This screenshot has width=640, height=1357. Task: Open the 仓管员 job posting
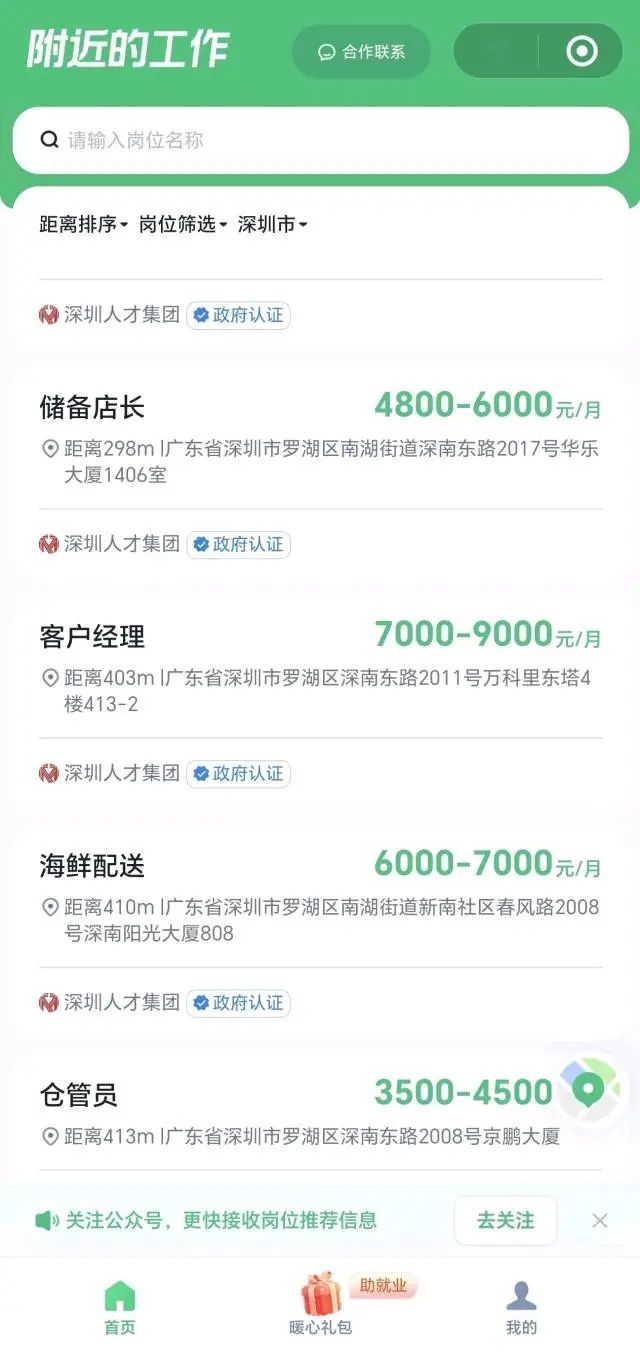point(78,1094)
